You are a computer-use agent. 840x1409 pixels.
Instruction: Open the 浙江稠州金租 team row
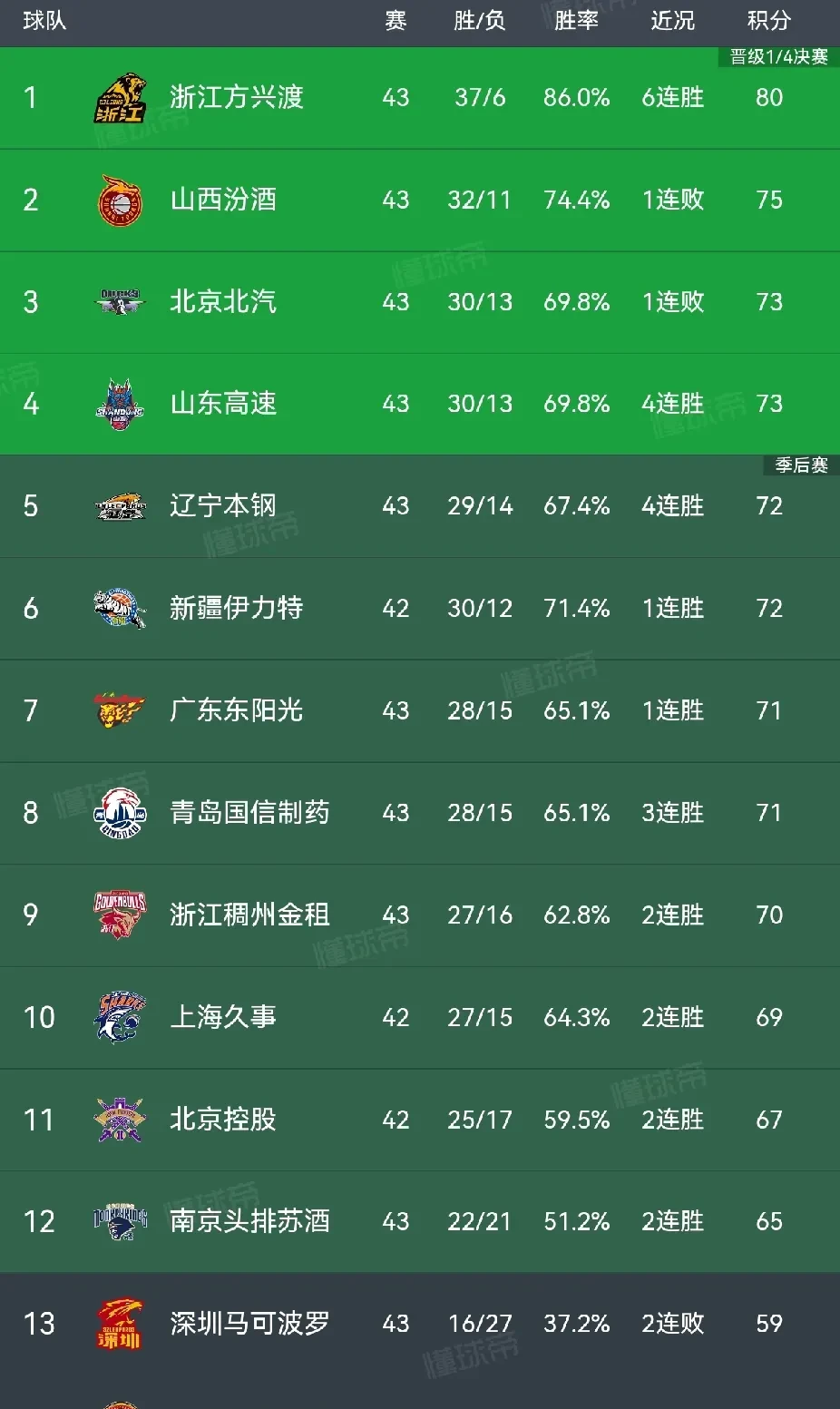(249, 915)
